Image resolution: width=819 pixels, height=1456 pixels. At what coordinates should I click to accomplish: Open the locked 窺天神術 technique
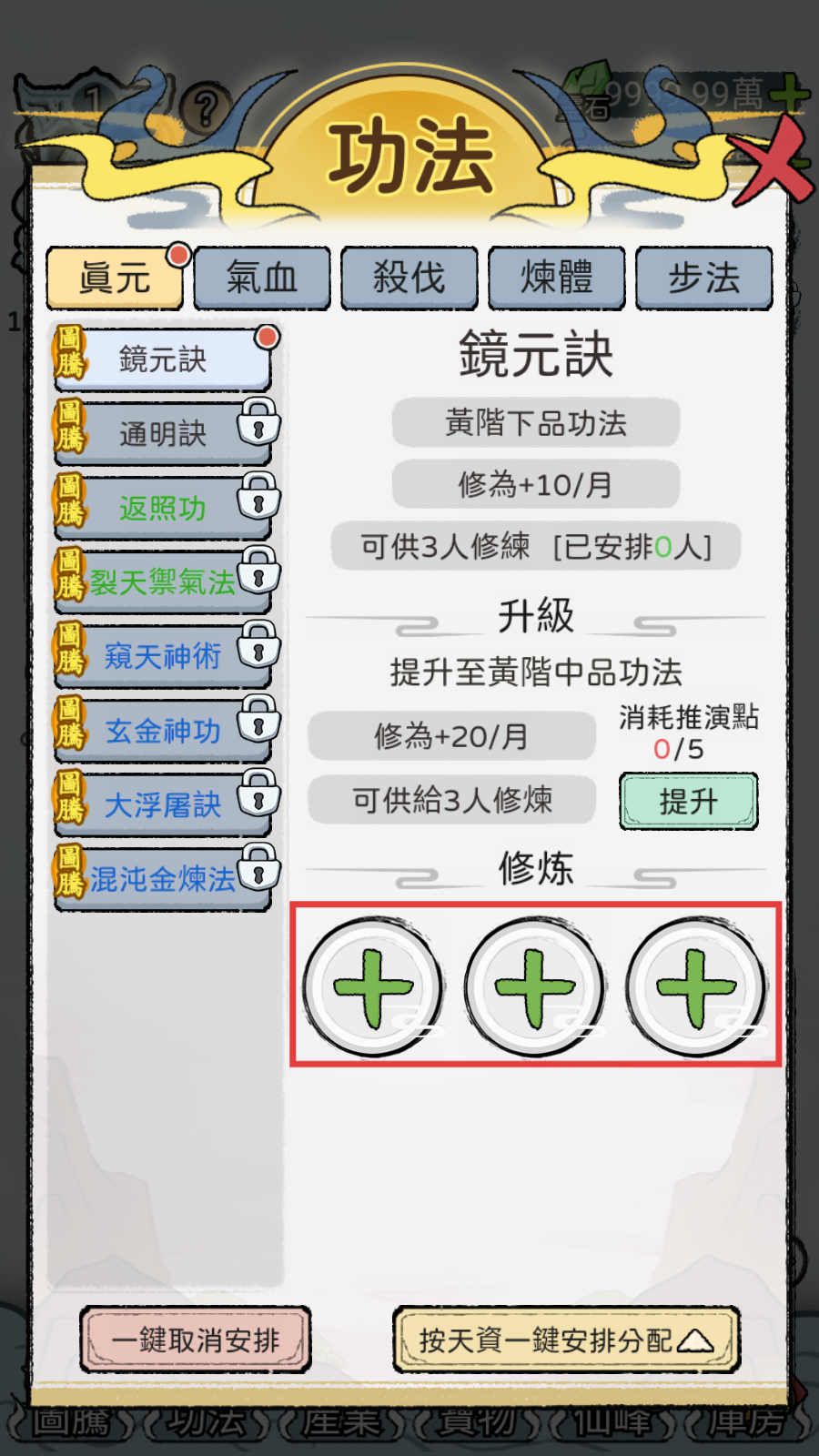(164, 656)
